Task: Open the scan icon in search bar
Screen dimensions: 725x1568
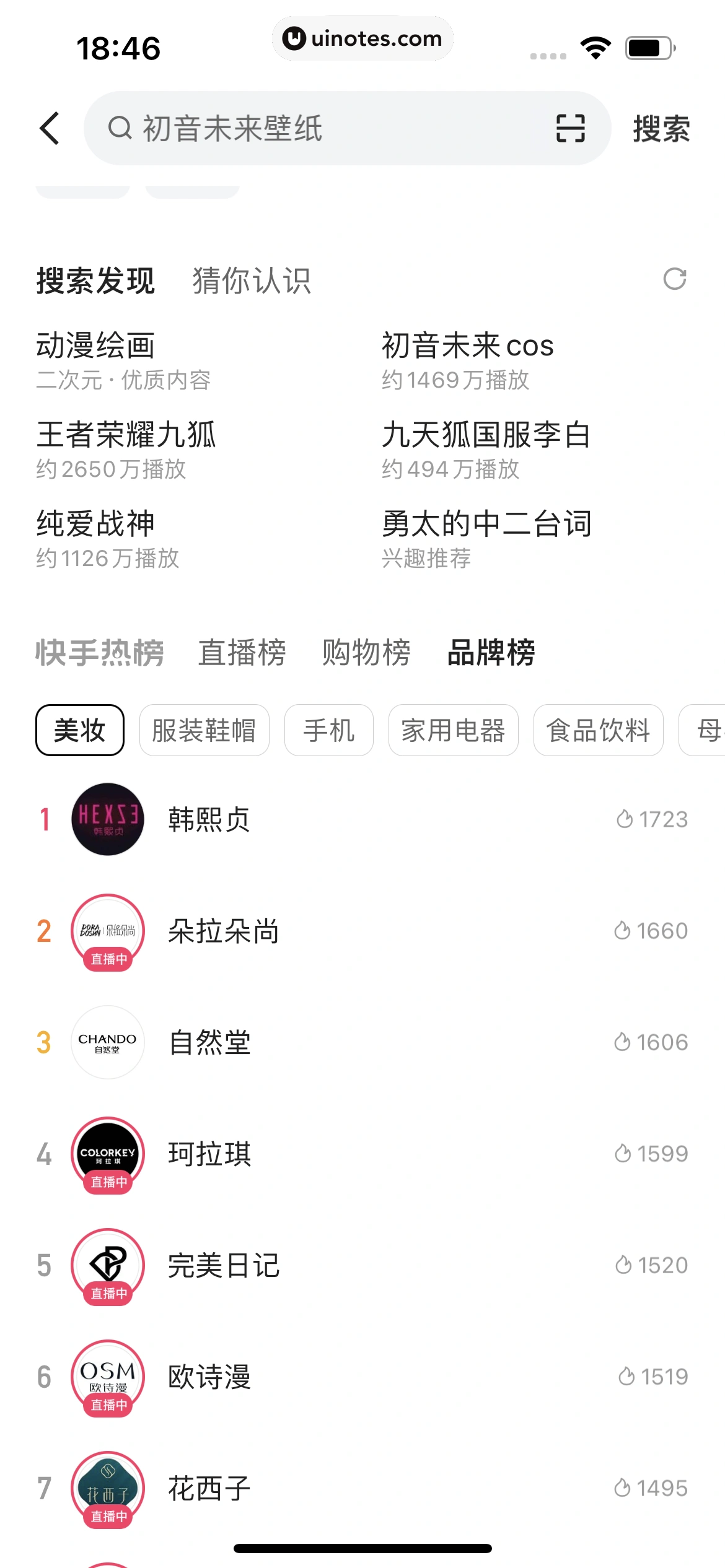Action: click(x=570, y=128)
